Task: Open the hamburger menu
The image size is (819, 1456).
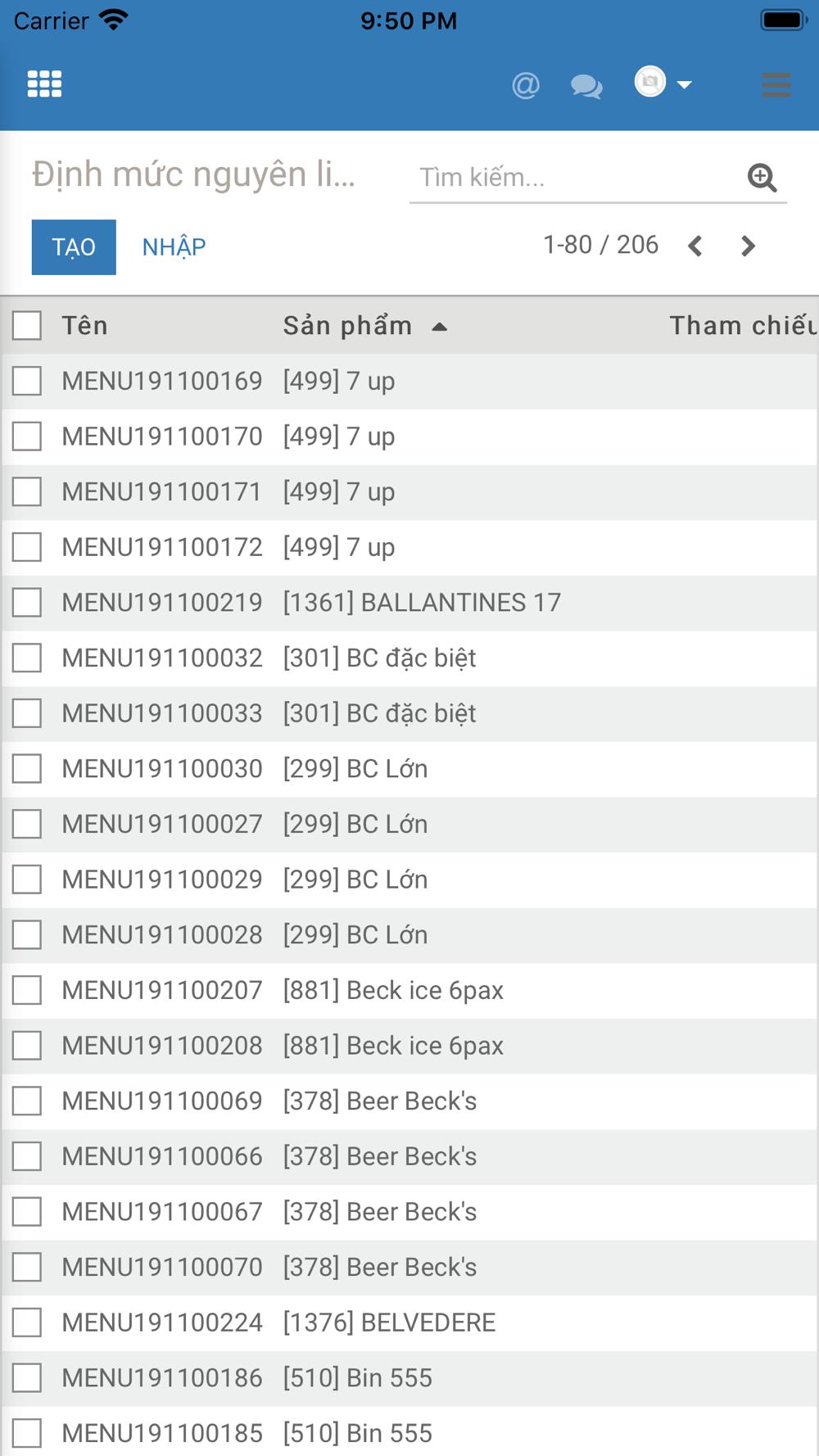Action: click(776, 84)
